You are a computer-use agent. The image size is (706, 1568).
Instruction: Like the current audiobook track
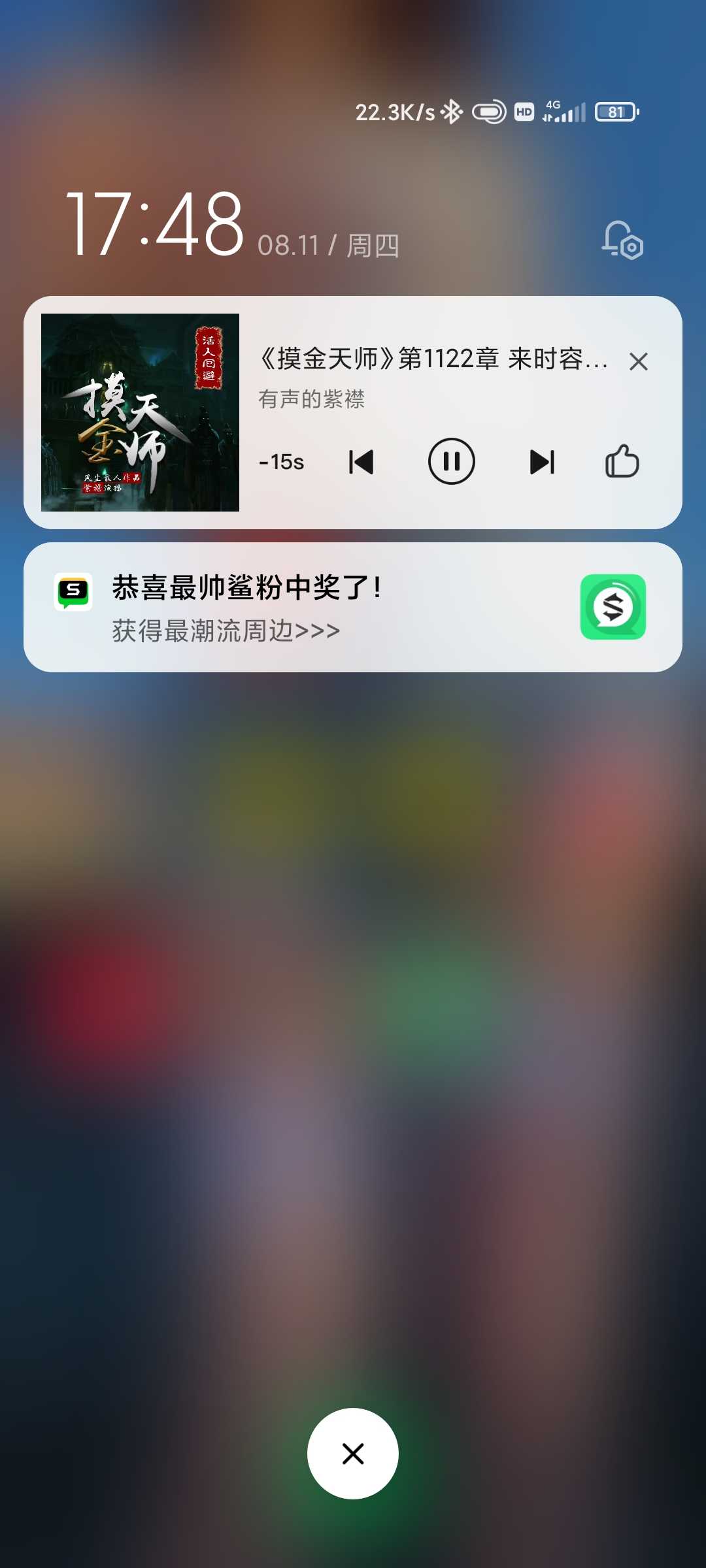click(x=622, y=461)
